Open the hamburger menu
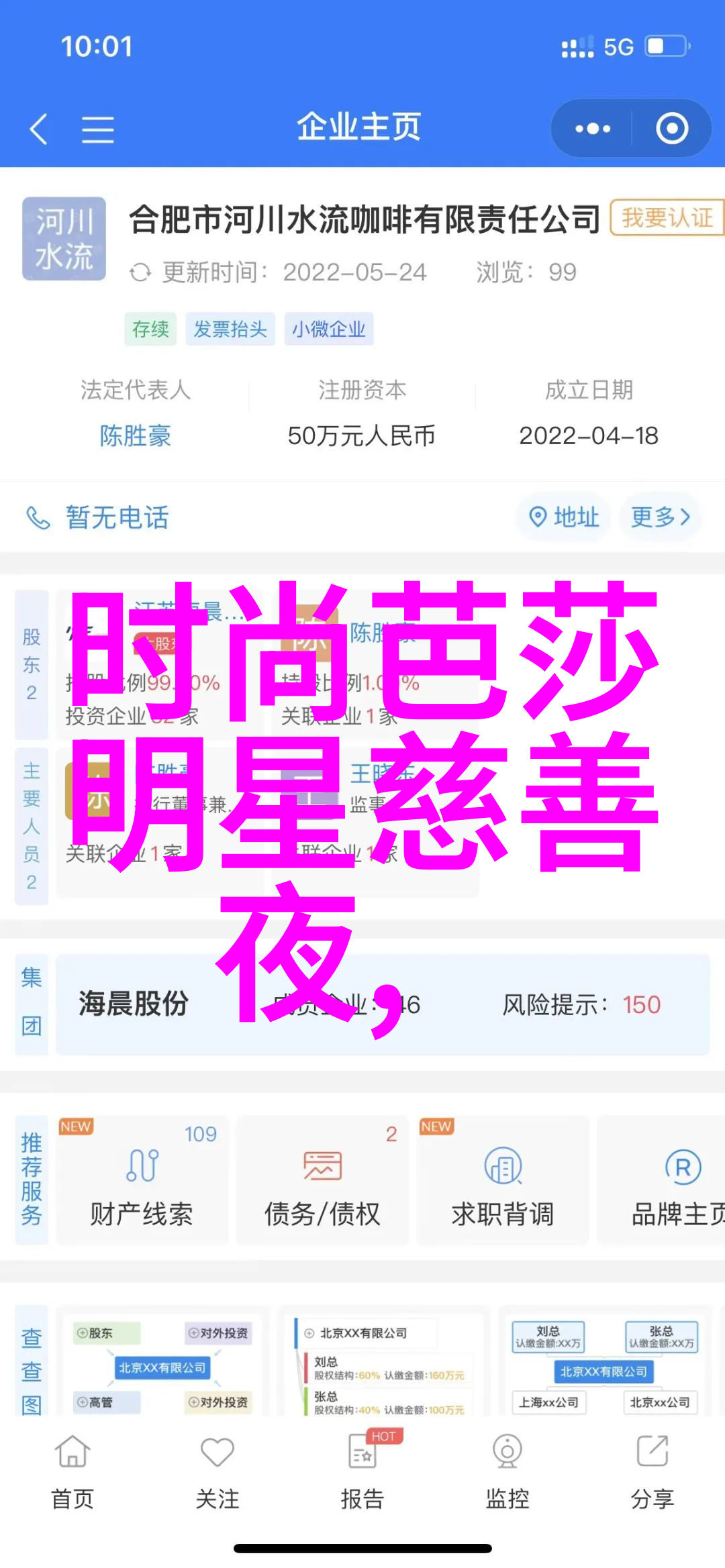 [97, 129]
